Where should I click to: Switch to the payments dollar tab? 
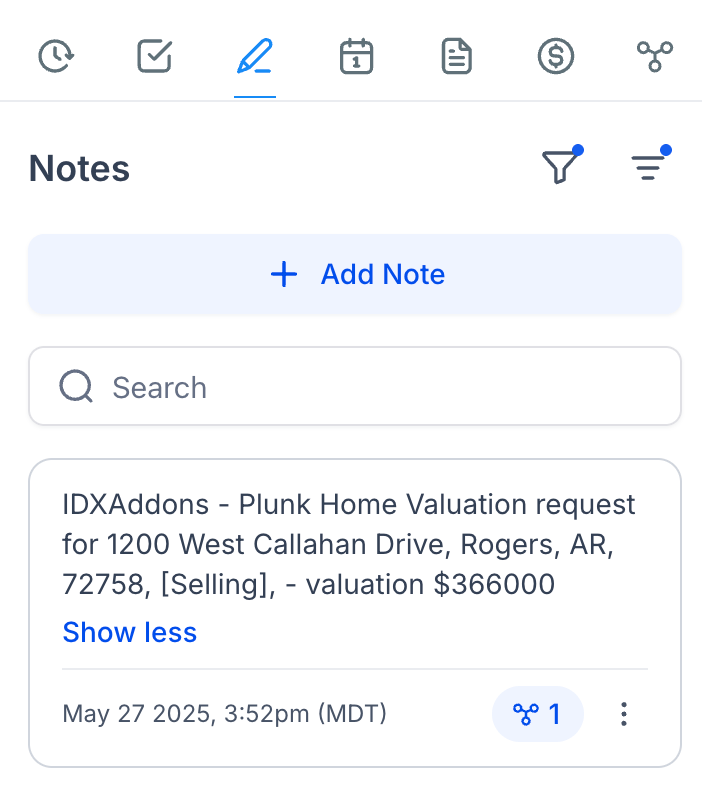(556, 56)
